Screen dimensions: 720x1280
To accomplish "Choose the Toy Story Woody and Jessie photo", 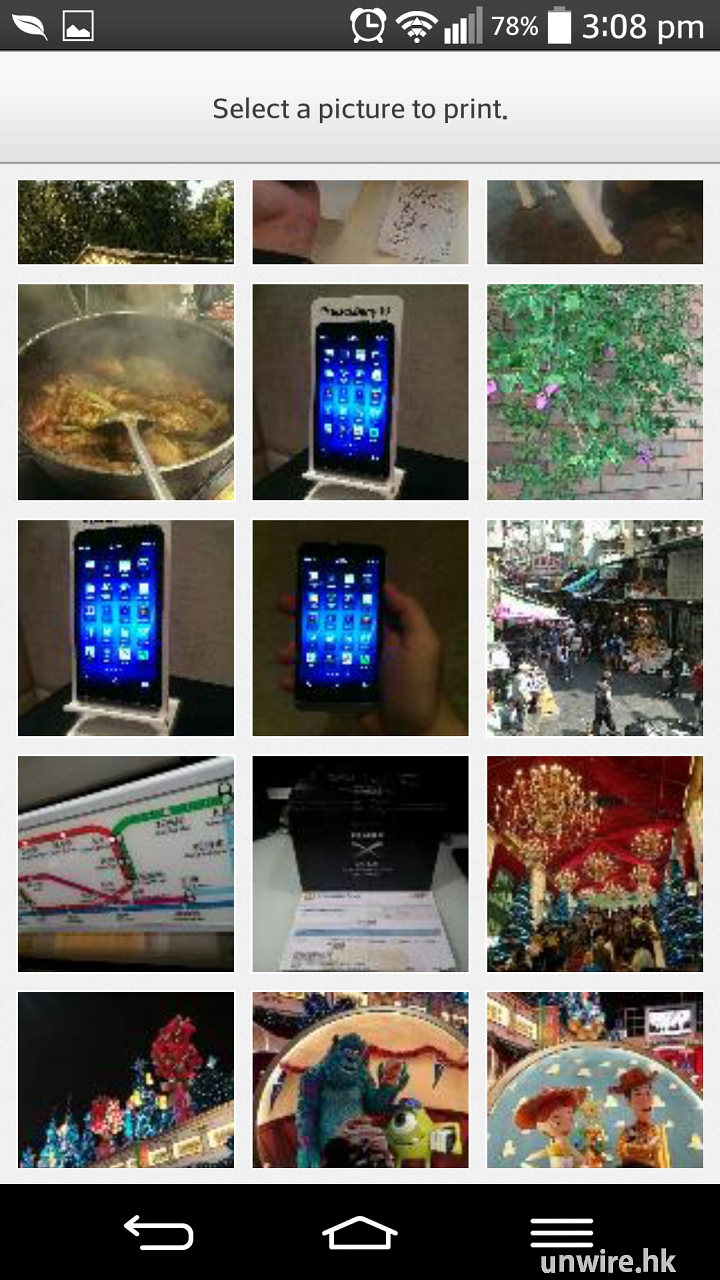I will coord(594,1080).
